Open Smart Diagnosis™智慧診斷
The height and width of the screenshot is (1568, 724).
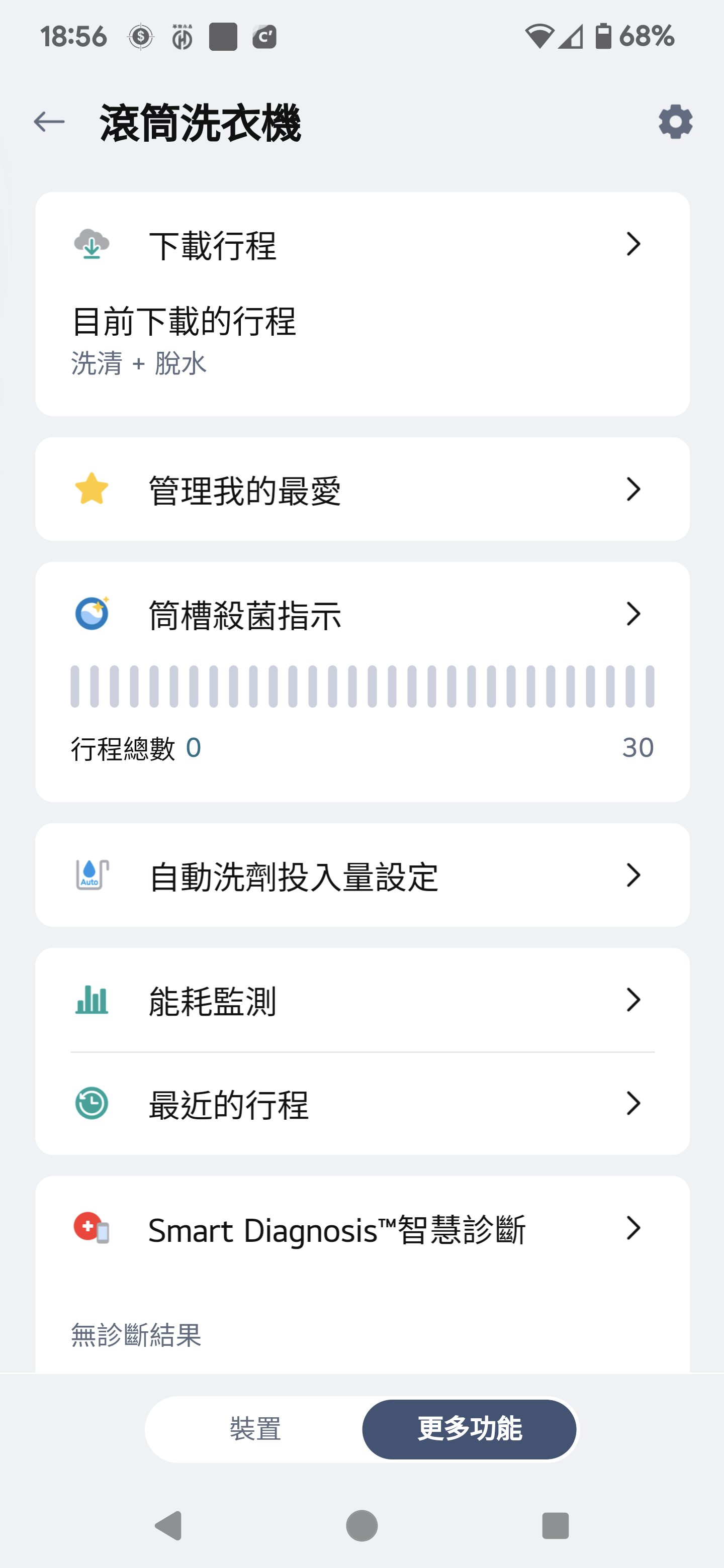click(363, 1229)
